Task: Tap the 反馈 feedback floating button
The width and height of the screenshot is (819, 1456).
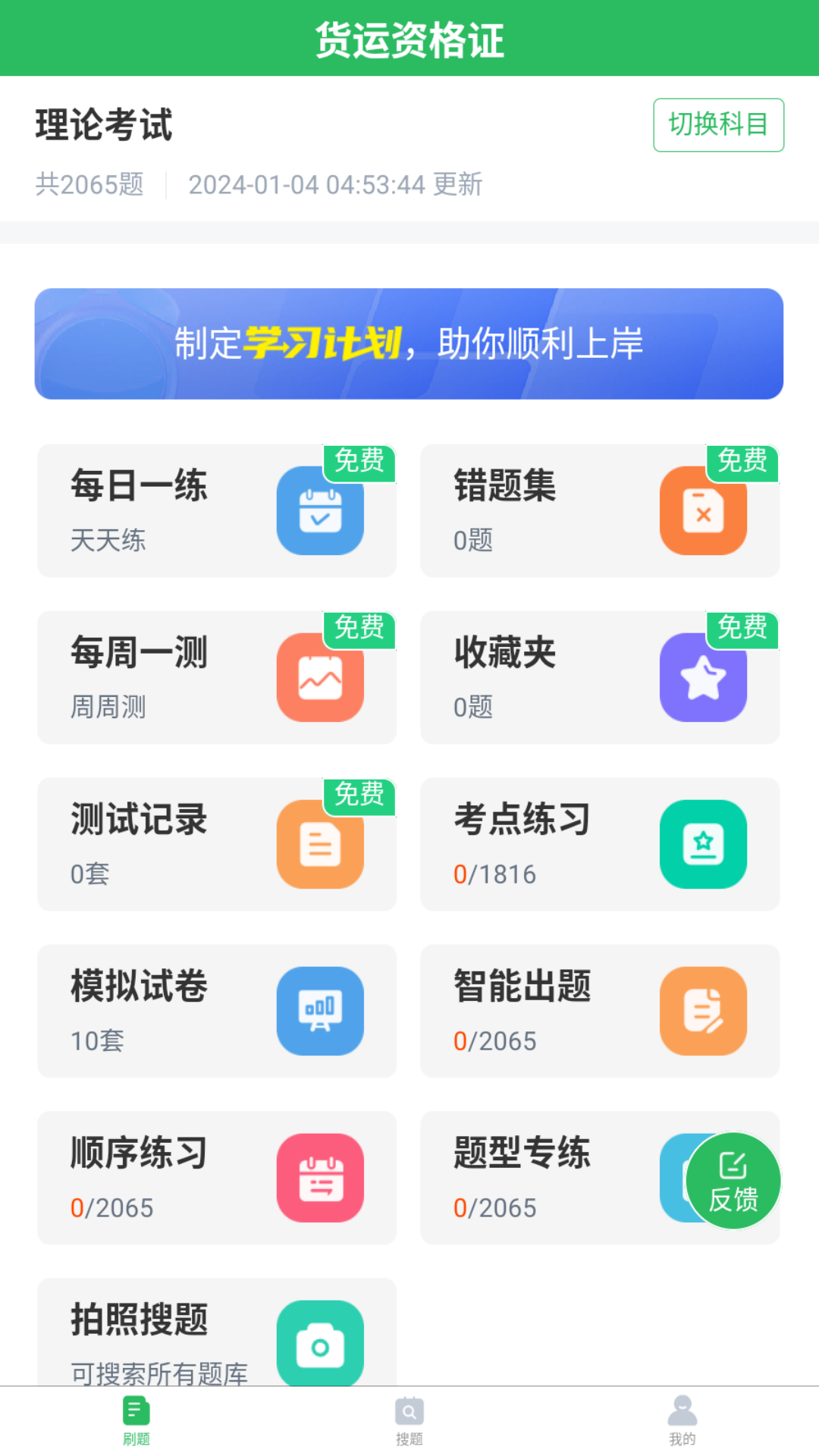Action: [x=730, y=1180]
